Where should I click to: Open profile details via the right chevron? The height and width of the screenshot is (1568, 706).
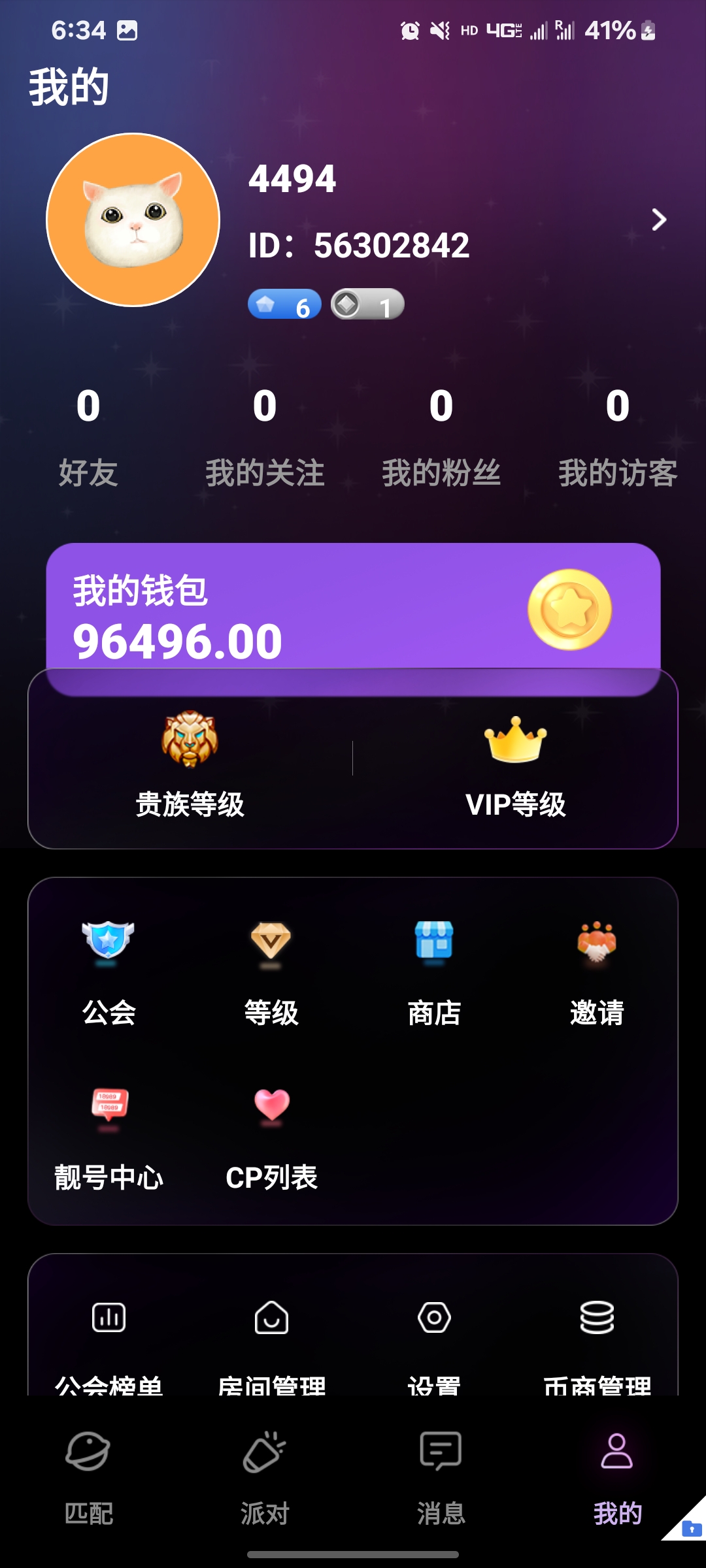[x=658, y=220]
